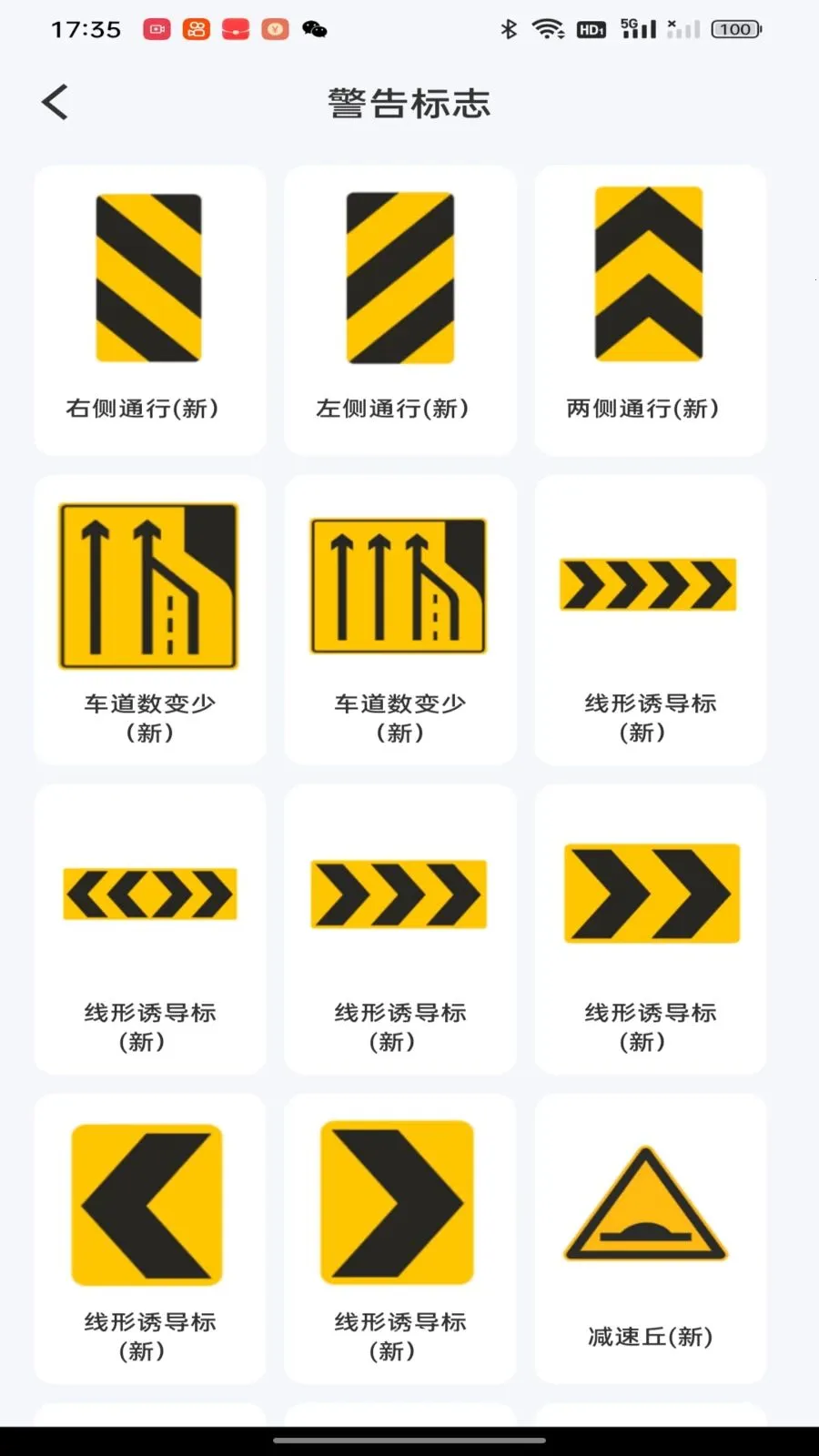
Task: Open the 线形诱导标 card with single left chevron
Action: [150, 1238]
